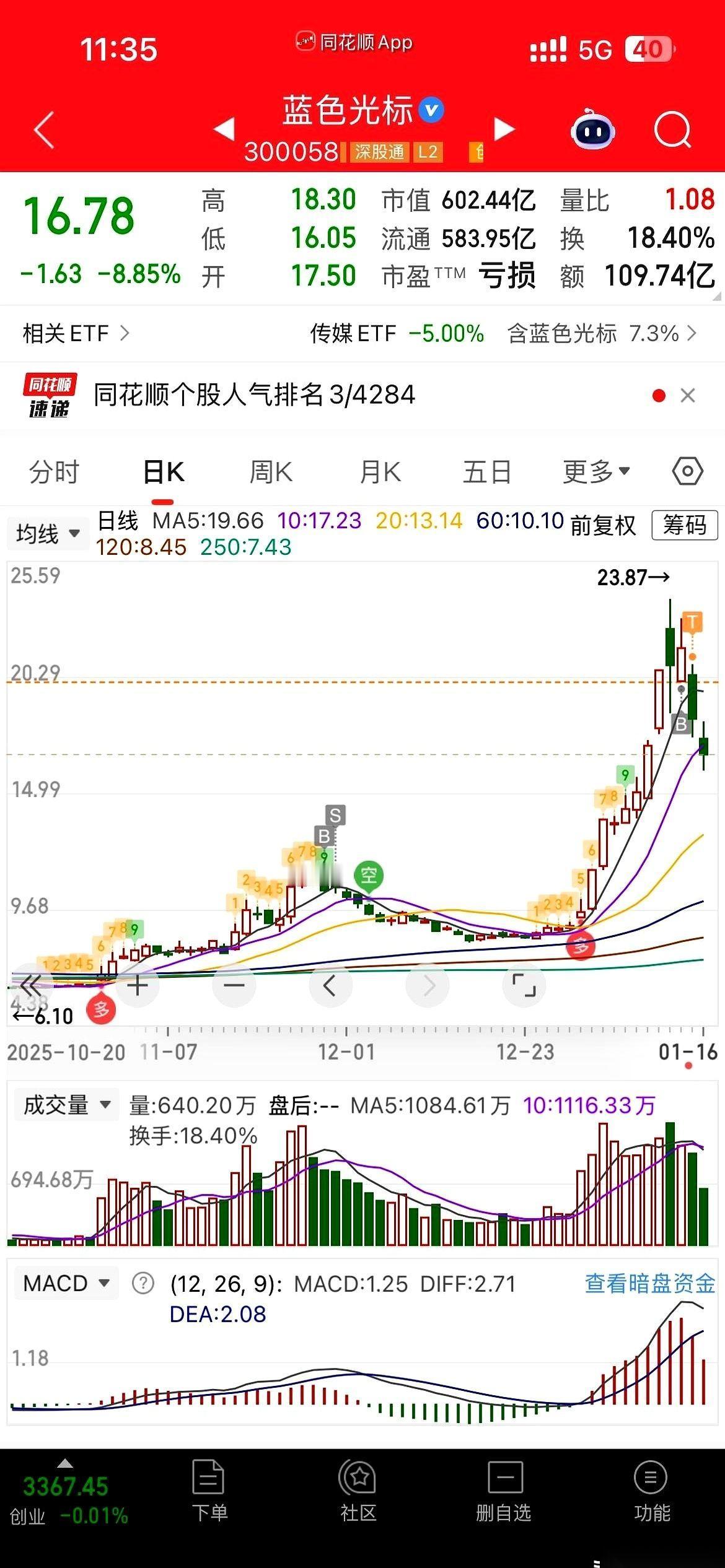Open the MACD indicator dropdown
This screenshot has width=725, height=1568.
(65, 1283)
